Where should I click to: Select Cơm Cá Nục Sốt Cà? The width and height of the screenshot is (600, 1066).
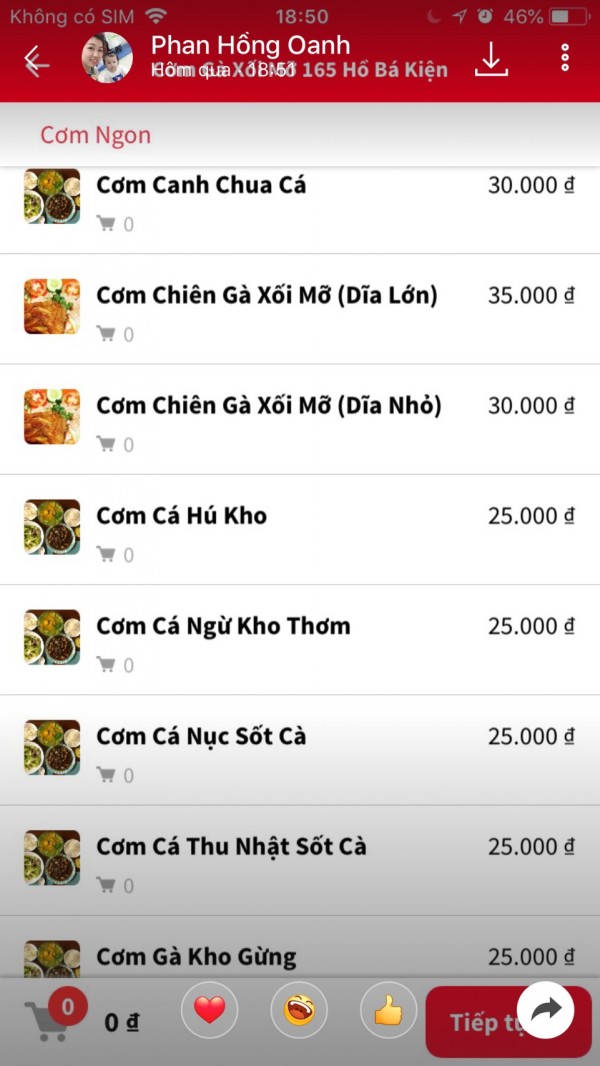(300, 749)
